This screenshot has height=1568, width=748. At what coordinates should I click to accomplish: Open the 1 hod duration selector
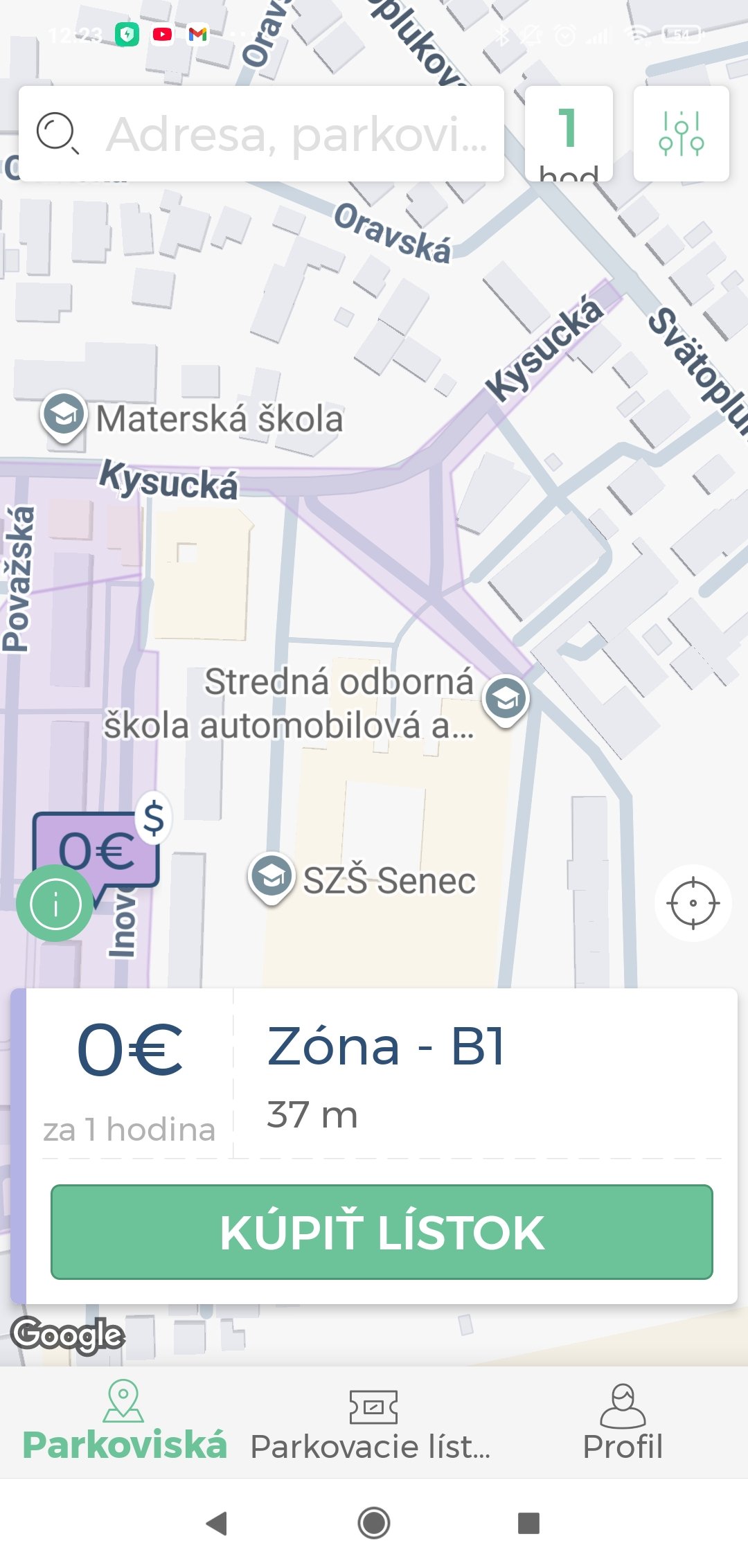click(569, 134)
